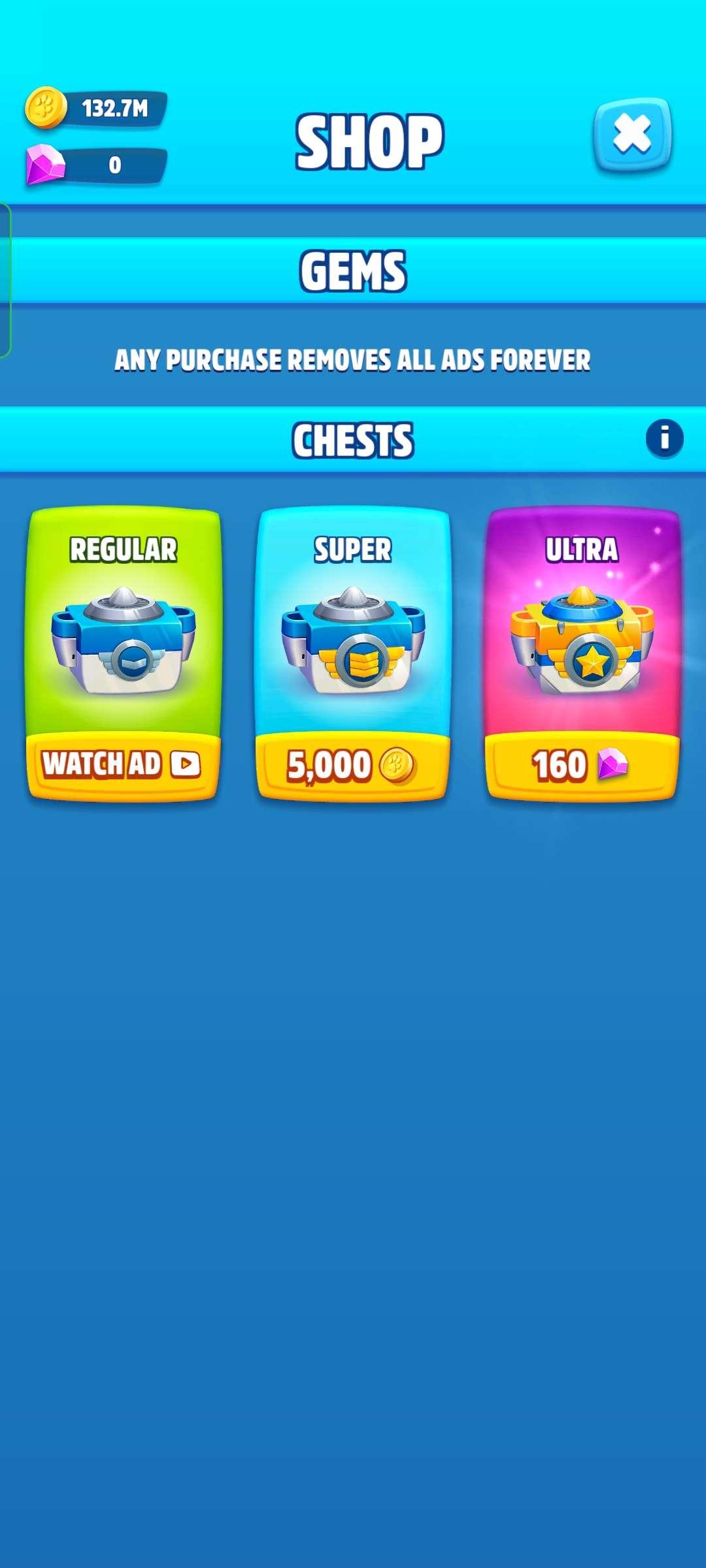Open the chests info icon
This screenshot has width=706, height=1568.
(664, 438)
